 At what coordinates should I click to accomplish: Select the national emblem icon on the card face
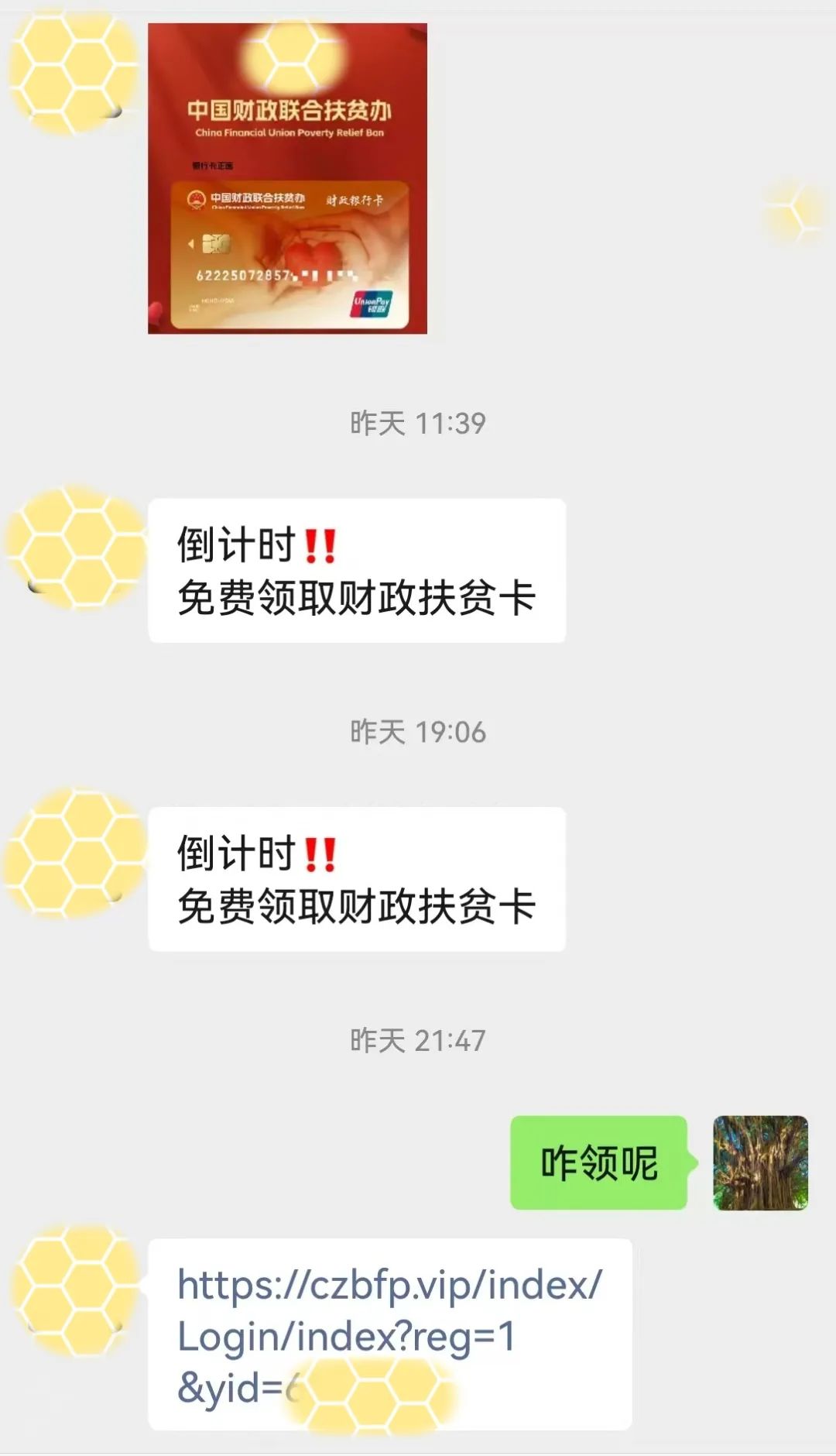tap(200, 199)
